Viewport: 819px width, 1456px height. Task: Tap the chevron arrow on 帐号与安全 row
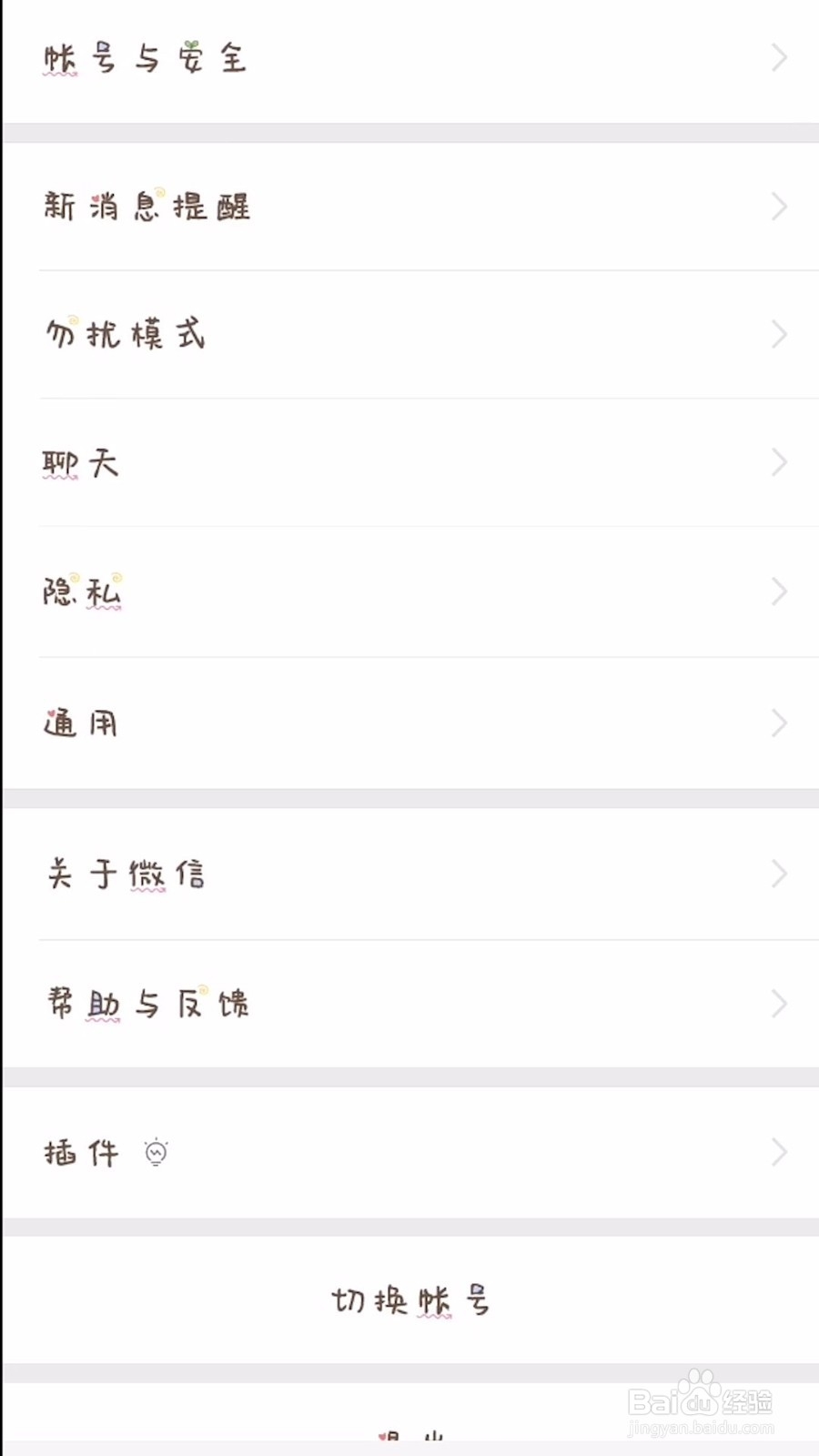point(778,57)
